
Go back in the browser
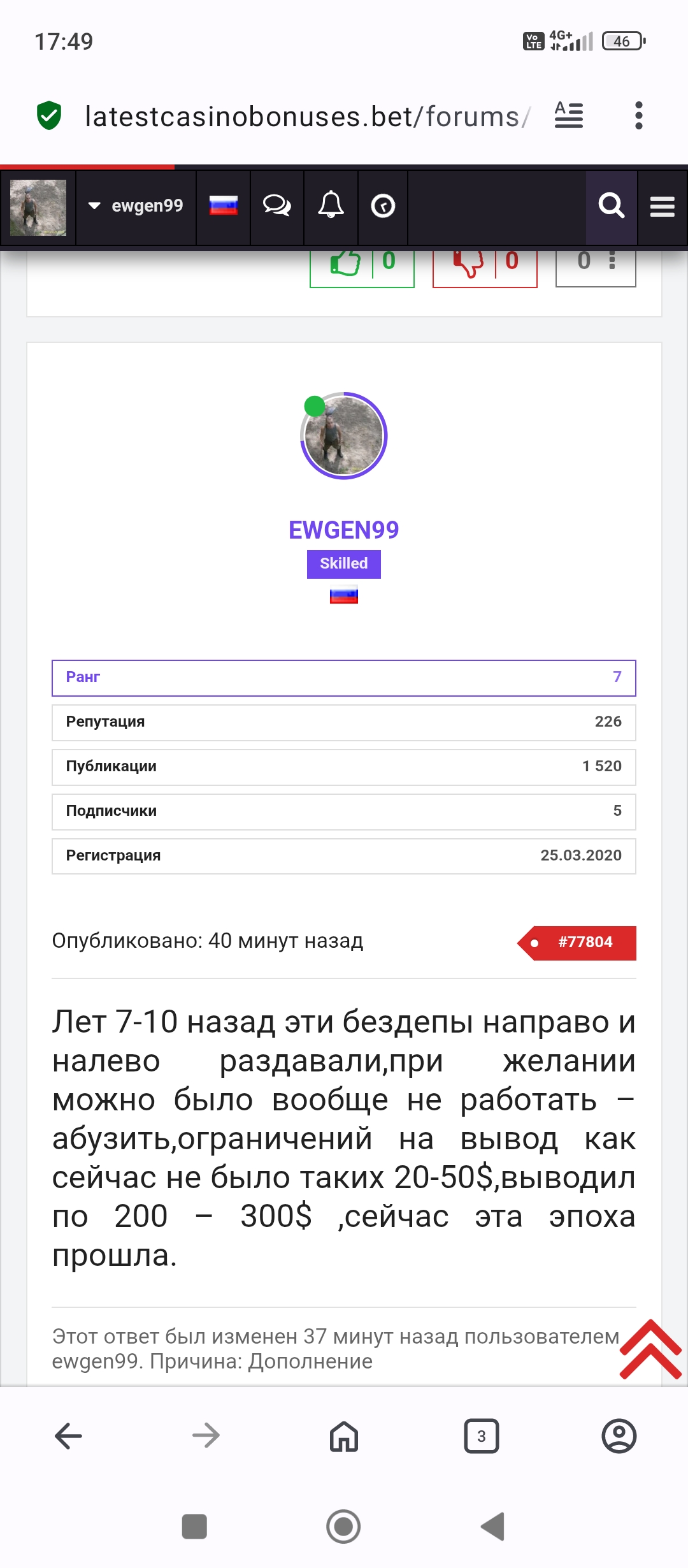pyautogui.click(x=68, y=1436)
